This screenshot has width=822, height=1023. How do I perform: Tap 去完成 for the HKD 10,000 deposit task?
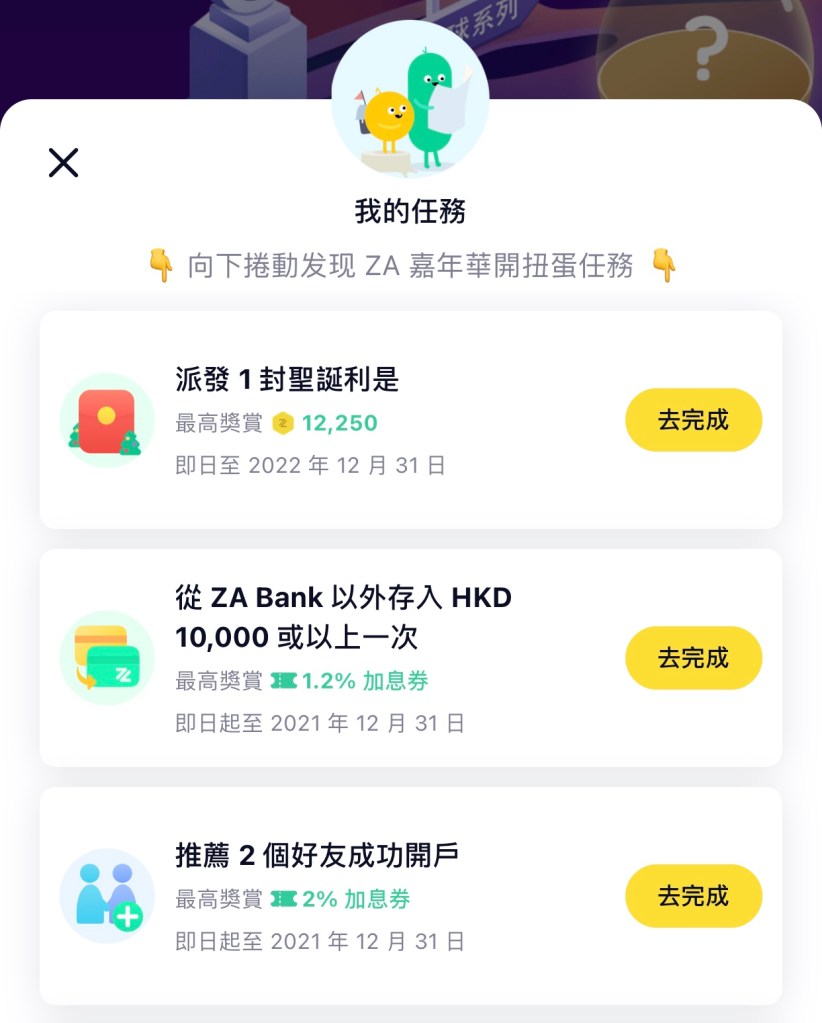693,658
